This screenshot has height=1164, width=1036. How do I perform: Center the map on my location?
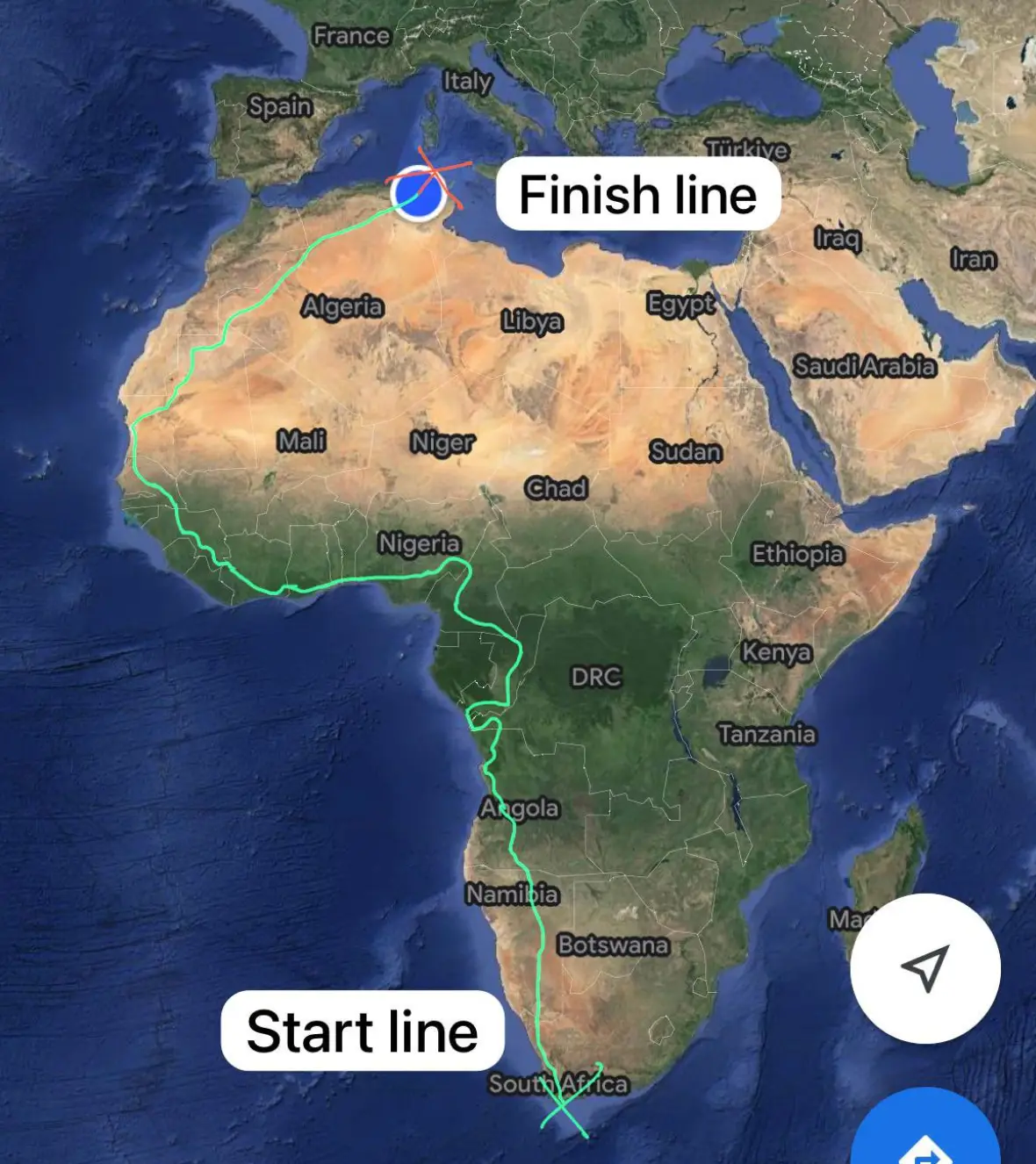click(x=925, y=968)
